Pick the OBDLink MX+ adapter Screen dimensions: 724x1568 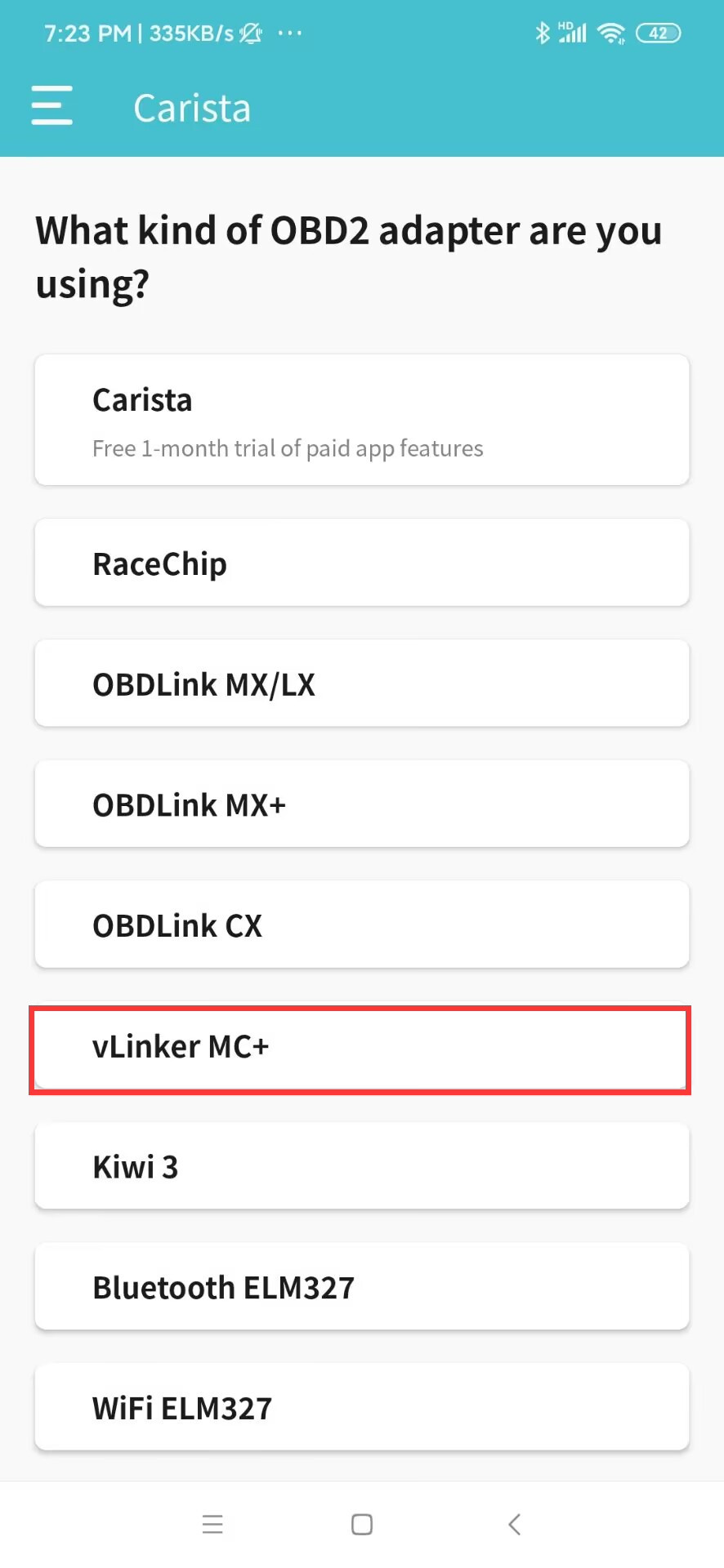tap(361, 804)
